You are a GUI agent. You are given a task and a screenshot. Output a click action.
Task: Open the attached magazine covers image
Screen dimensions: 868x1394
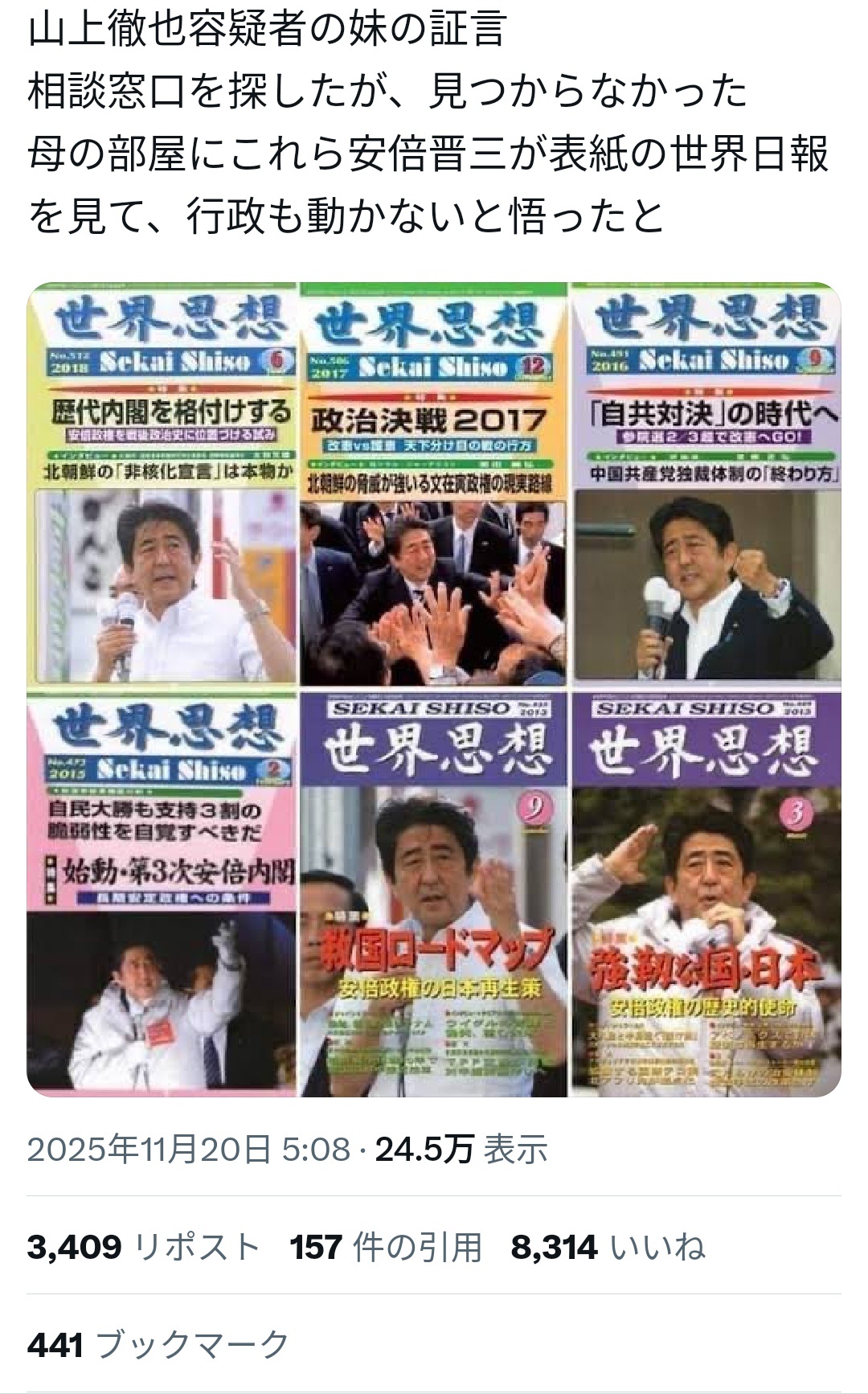[434, 690]
